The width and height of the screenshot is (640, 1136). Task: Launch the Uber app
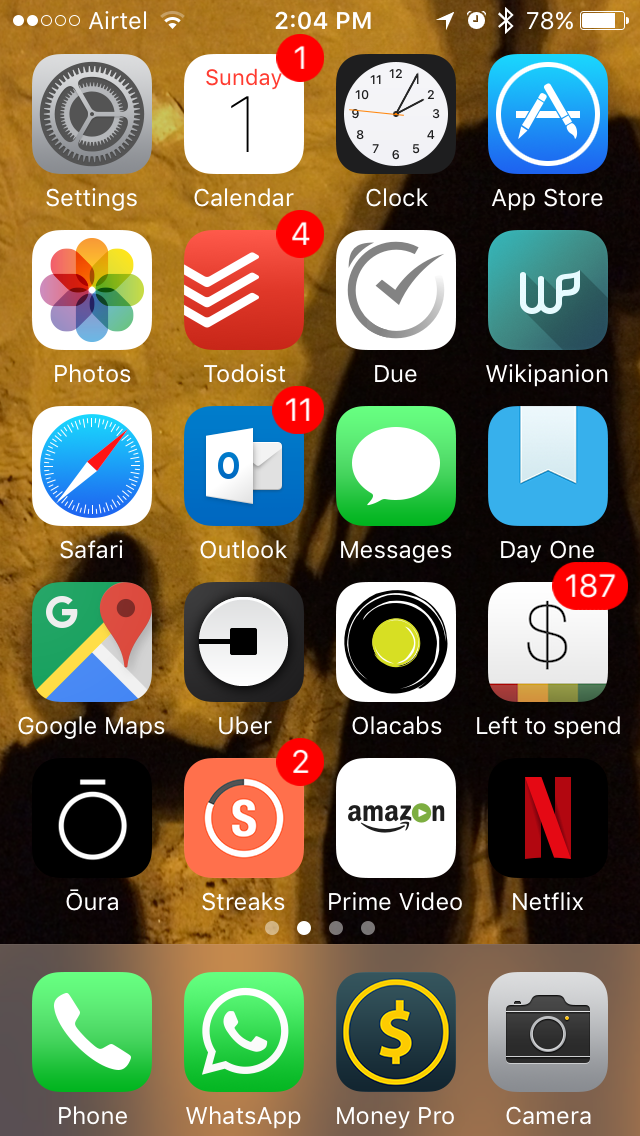pos(244,642)
